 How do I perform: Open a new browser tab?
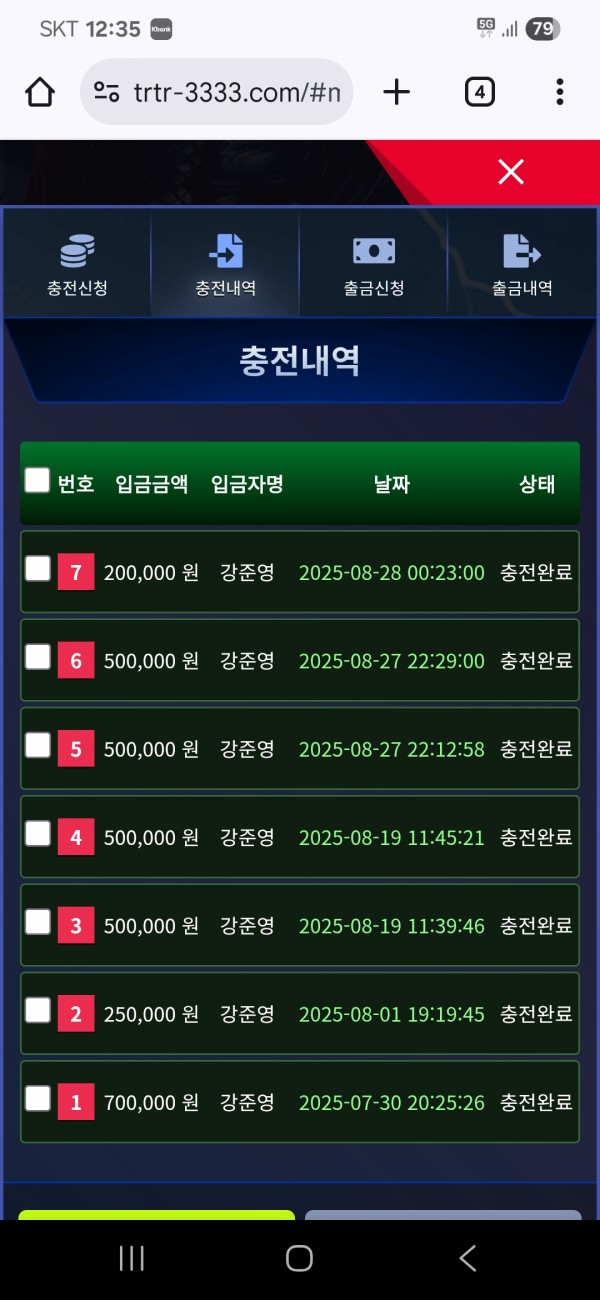click(x=397, y=93)
